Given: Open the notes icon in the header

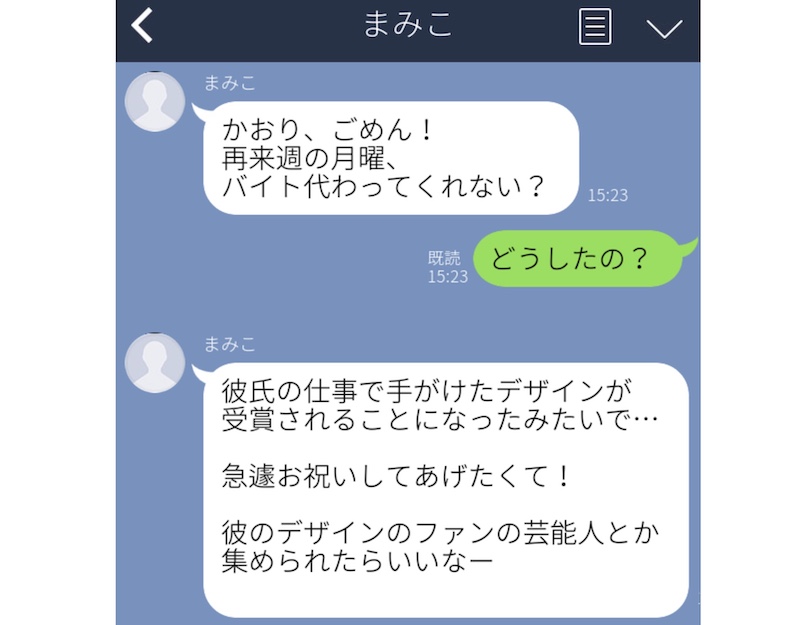Looking at the screenshot, I should [595, 27].
